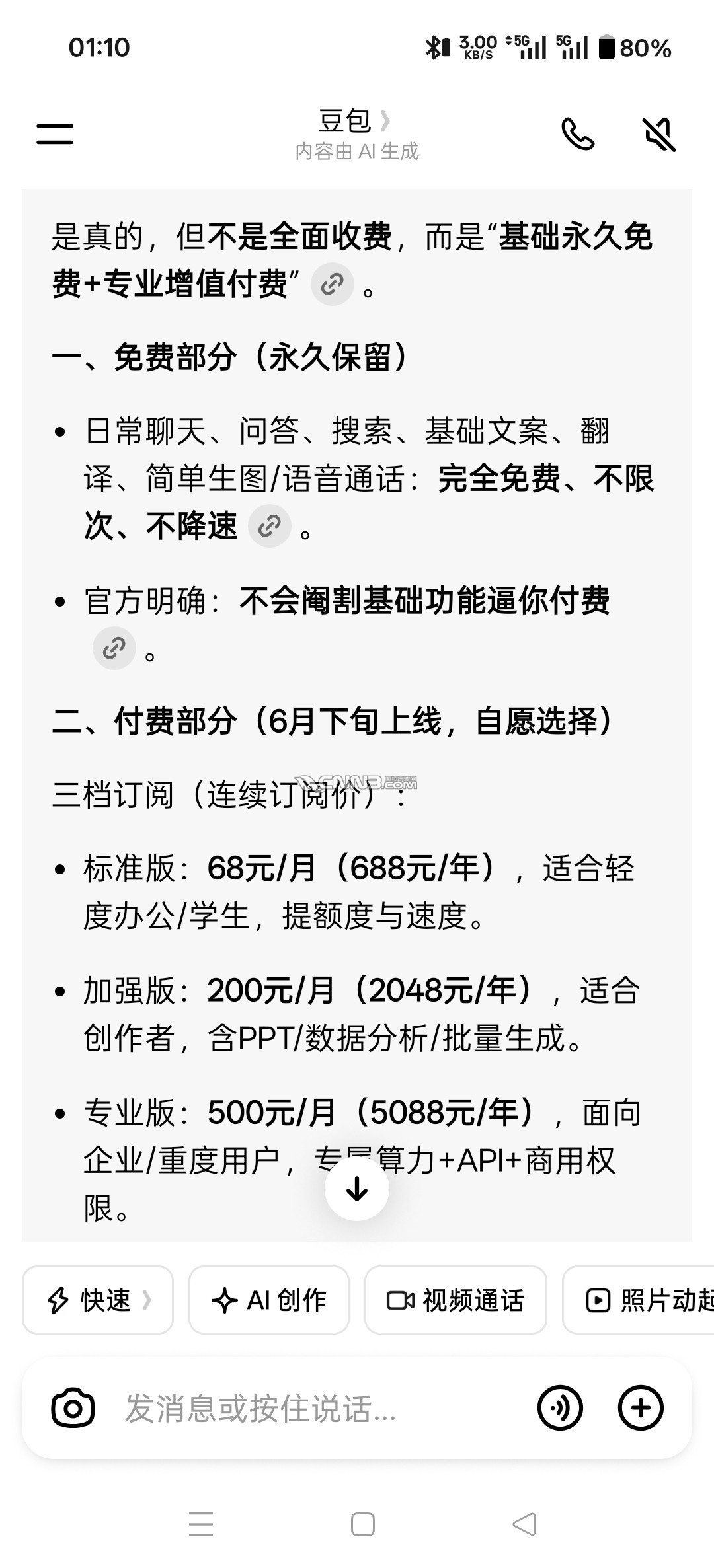714x1568 pixels.
Task: Open source link after 逼你付费
Action: (x=114, y=648)
